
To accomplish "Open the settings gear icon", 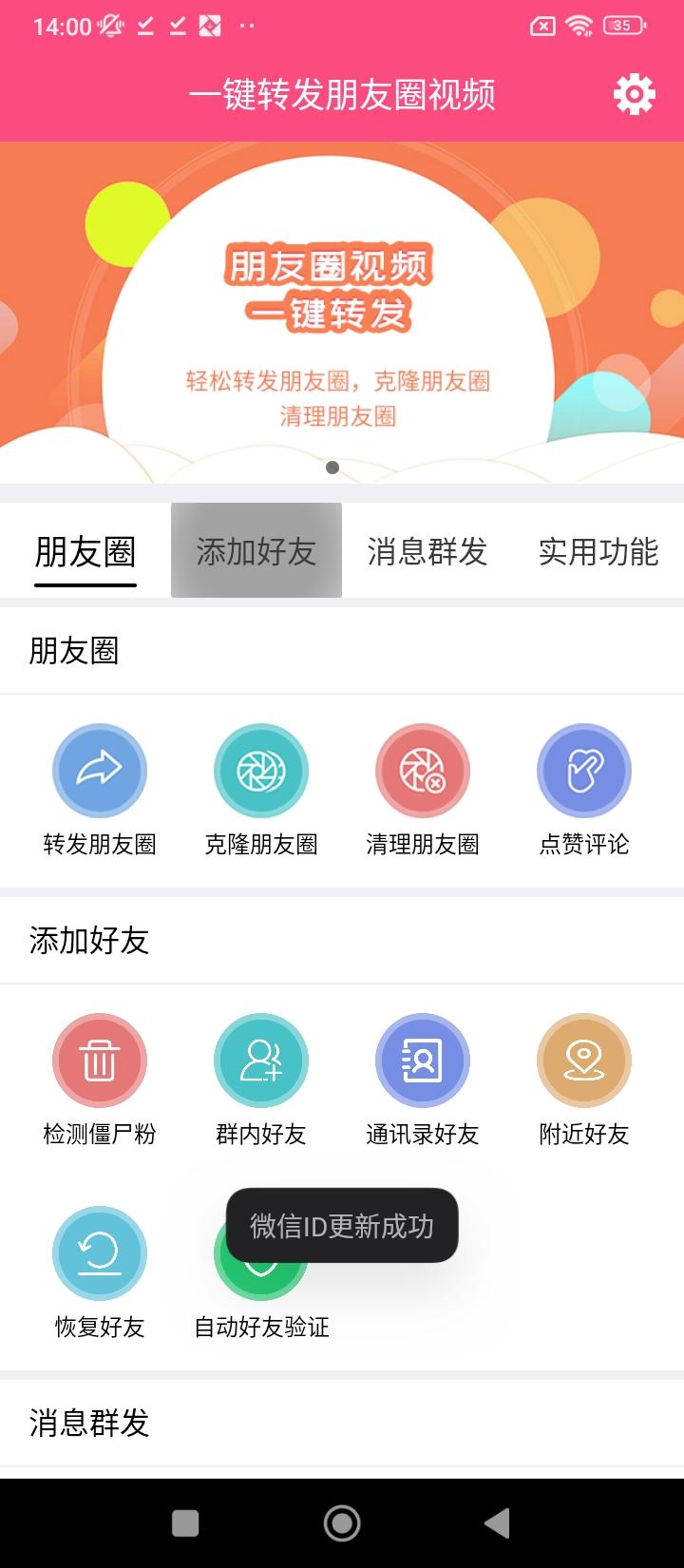I will [x=634, y=94].
